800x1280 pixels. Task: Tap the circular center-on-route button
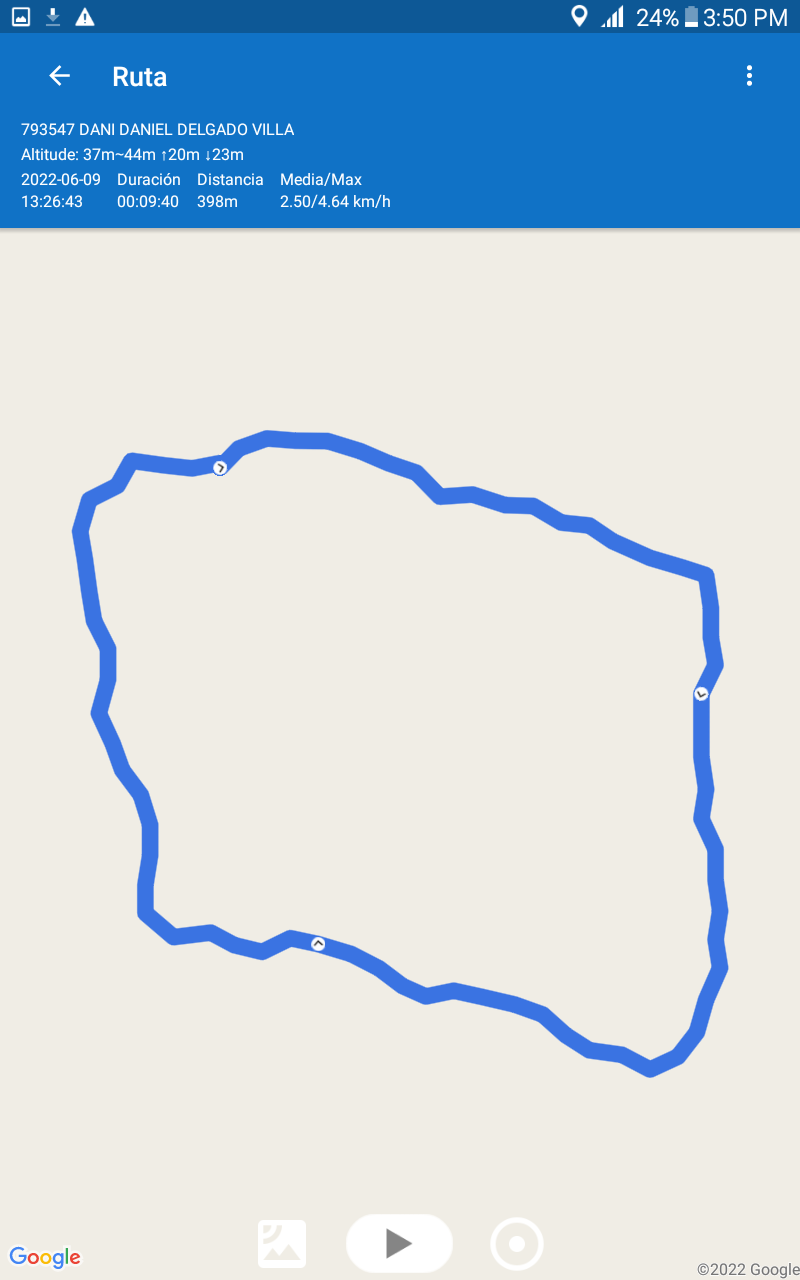coord(517,1244)
